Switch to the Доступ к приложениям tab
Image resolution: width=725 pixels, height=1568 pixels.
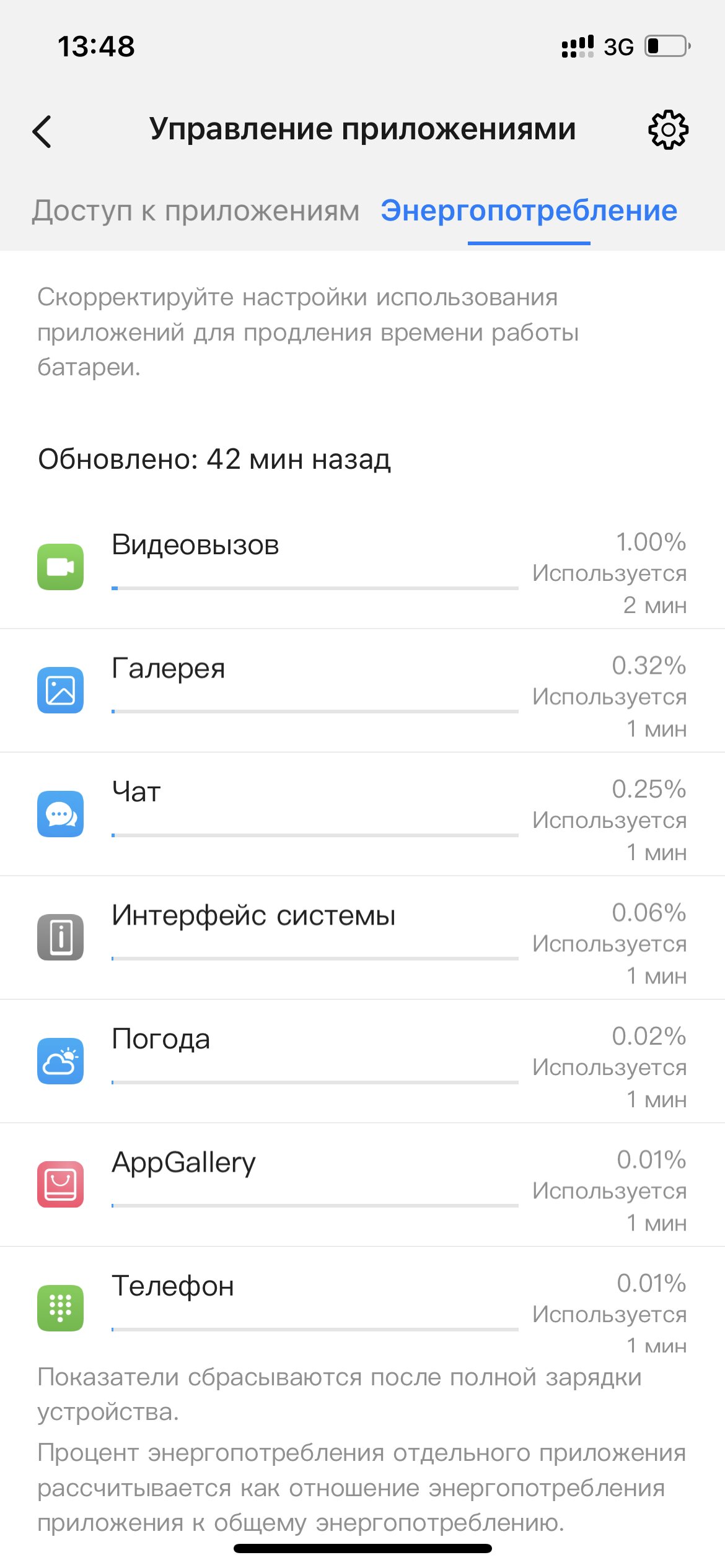coord(196,211)
